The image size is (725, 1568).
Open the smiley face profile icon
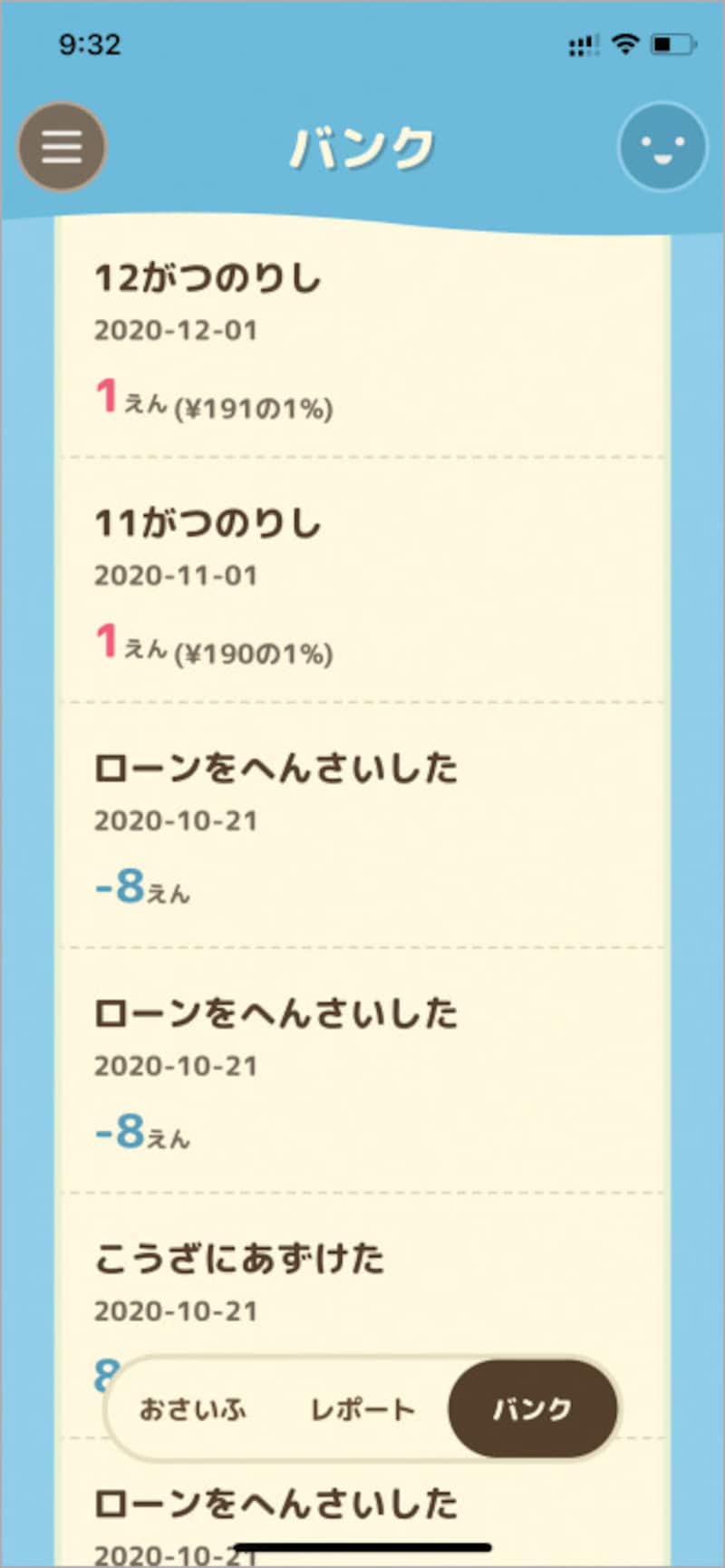pos(662,147)
